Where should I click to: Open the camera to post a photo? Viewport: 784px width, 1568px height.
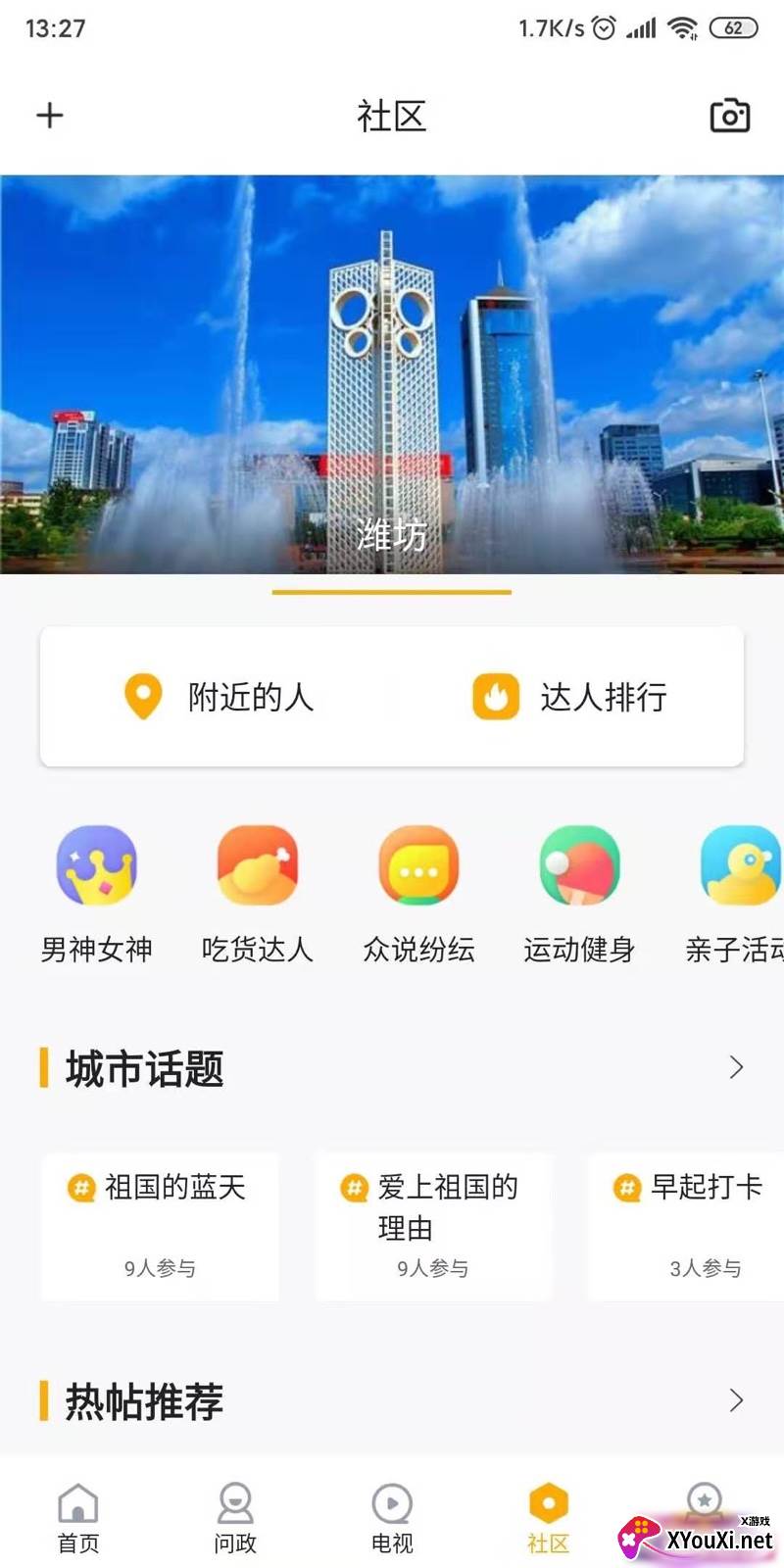coord(727,116)
